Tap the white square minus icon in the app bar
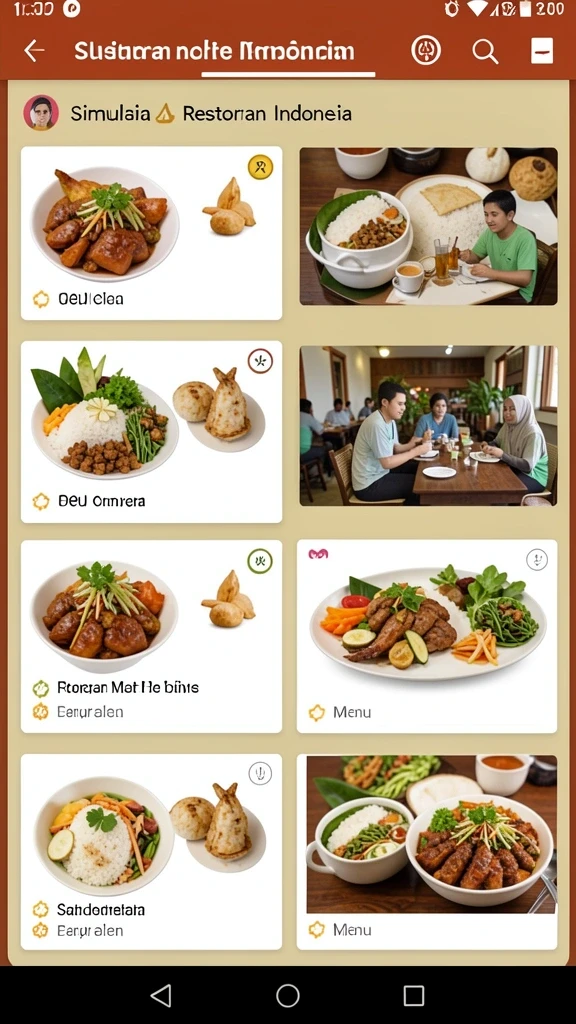576x1024 pixels. tap(542, 50)
